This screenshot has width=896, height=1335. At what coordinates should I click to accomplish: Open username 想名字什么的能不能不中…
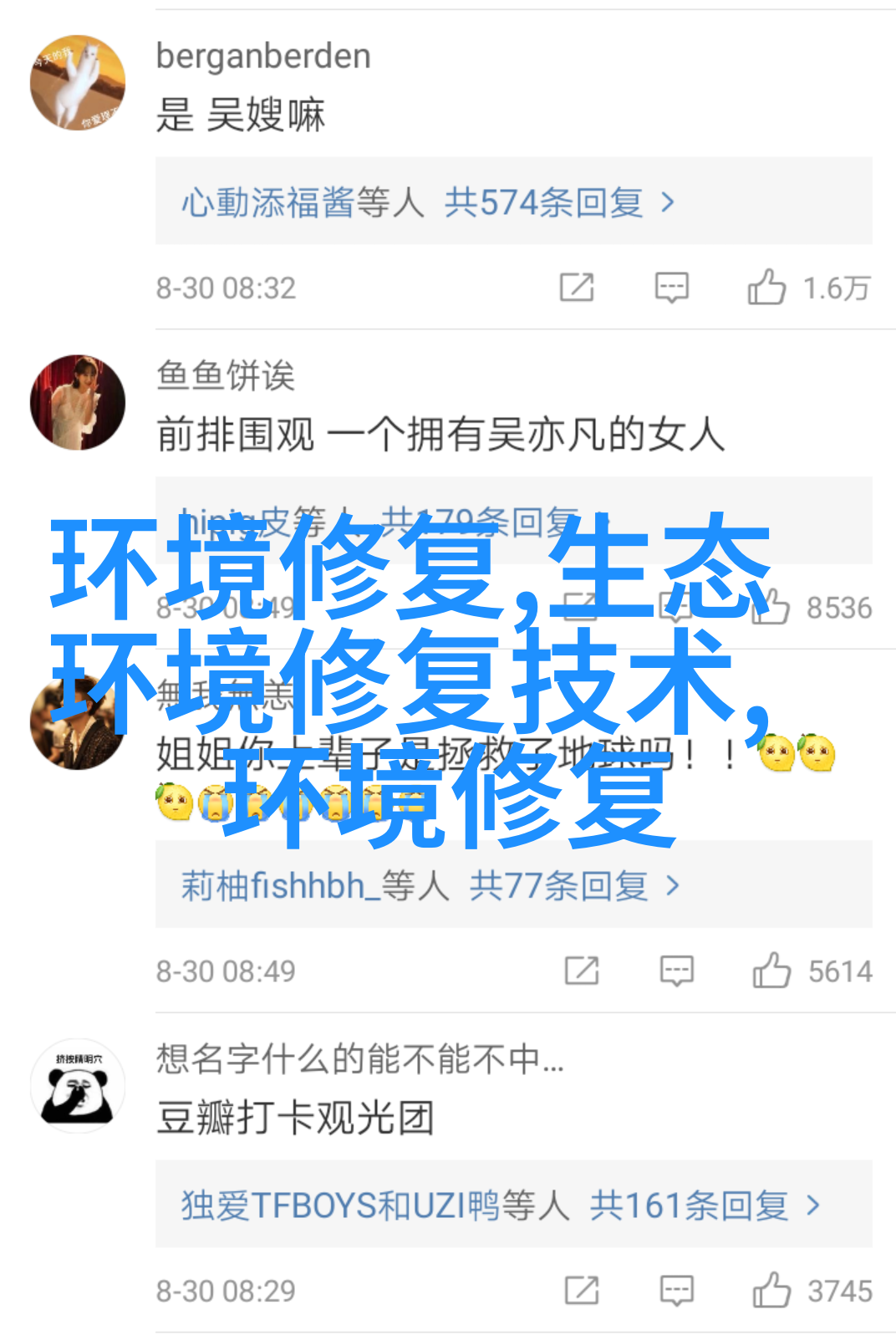[359, 1059]
